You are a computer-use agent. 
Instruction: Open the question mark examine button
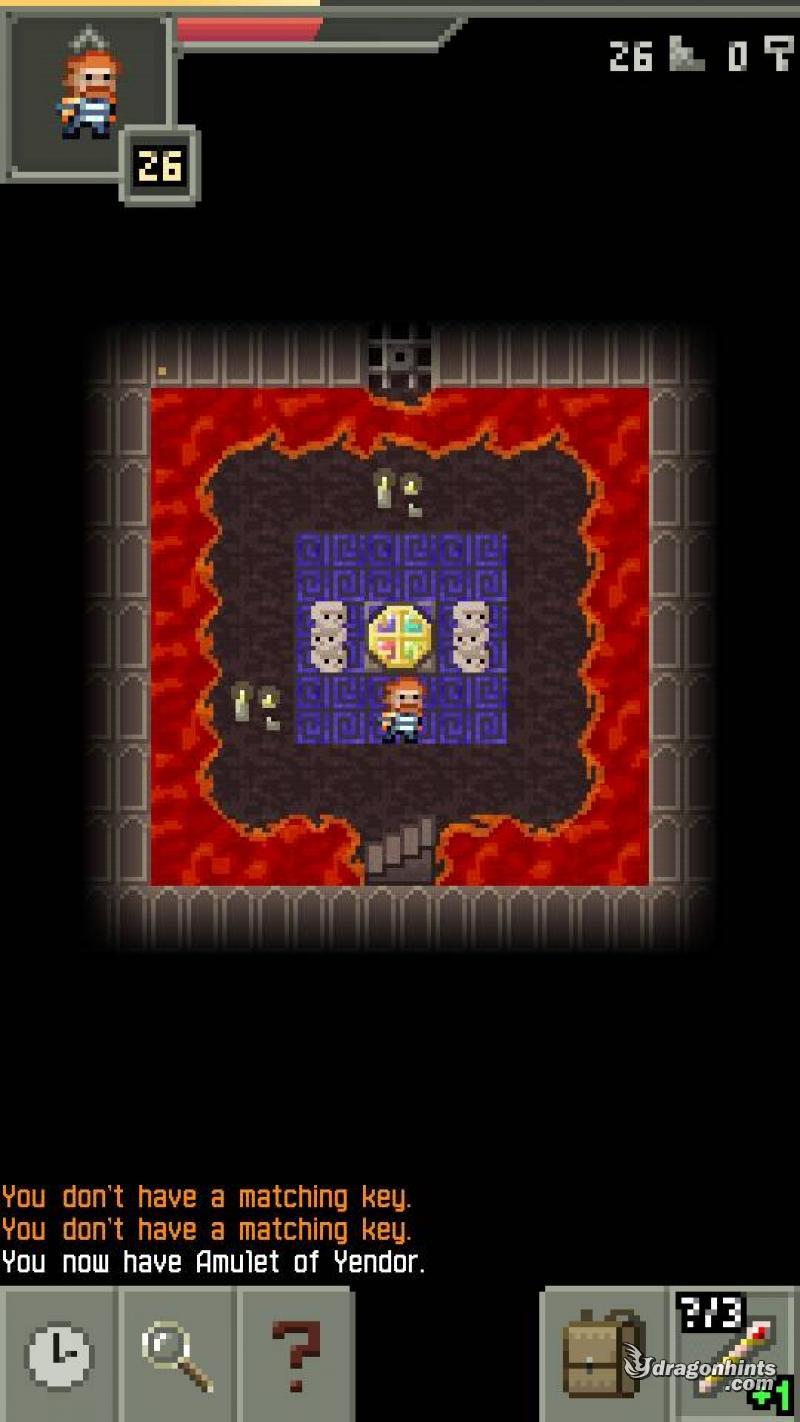click(x=296, y=1355)
